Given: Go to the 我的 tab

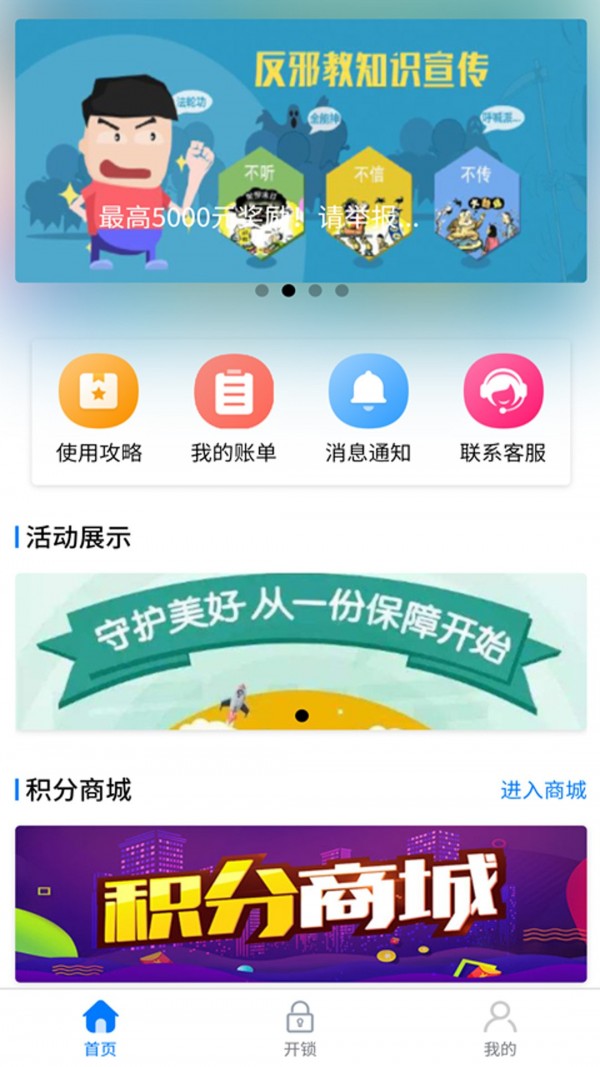Looking at the screenshot, I should (x=500, y=1027).
